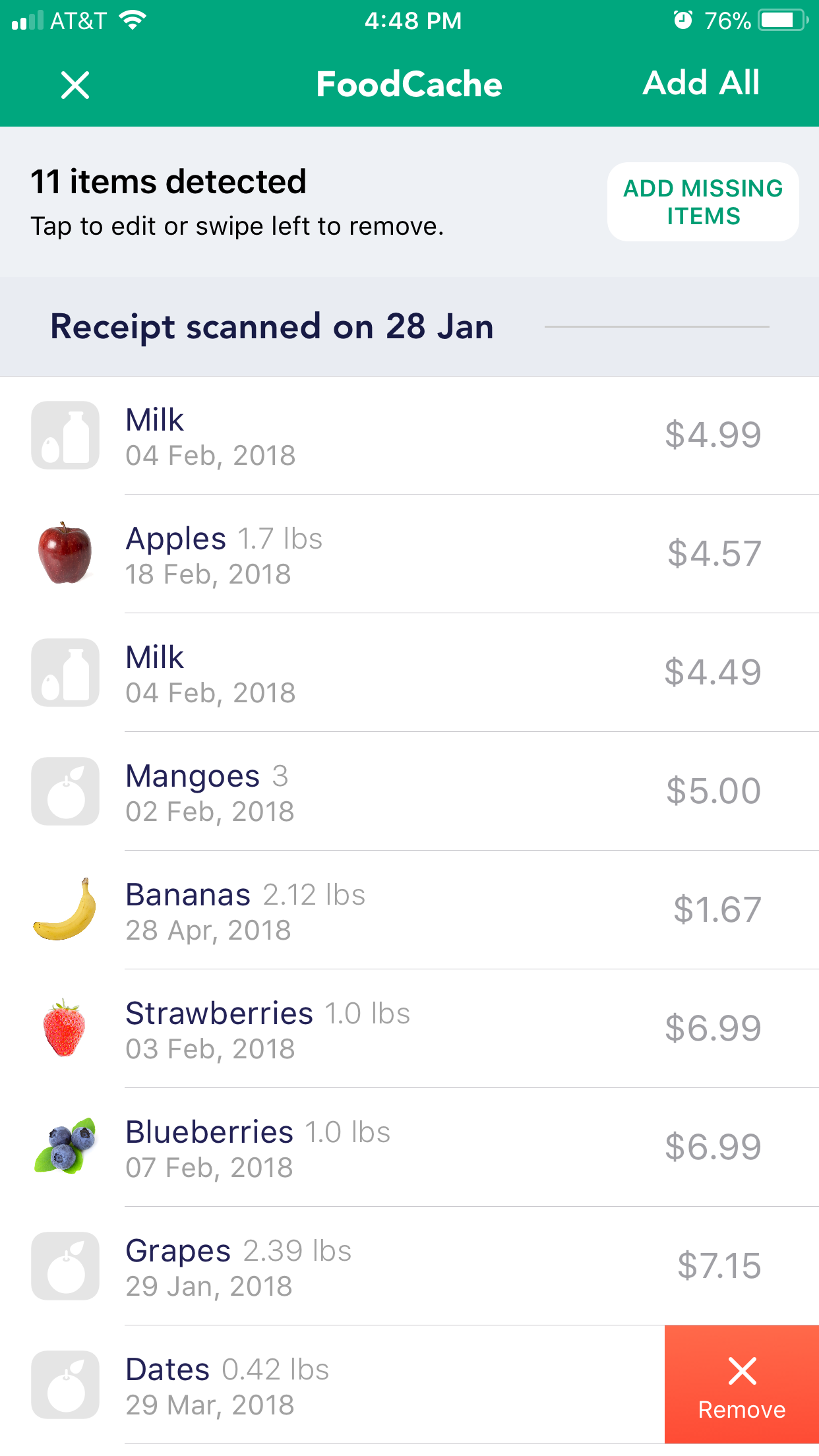The height and width of the screenshot is (1456, 819).
Task: Tap the Receipt scanned on 28 Jan header
Action: 272,326
